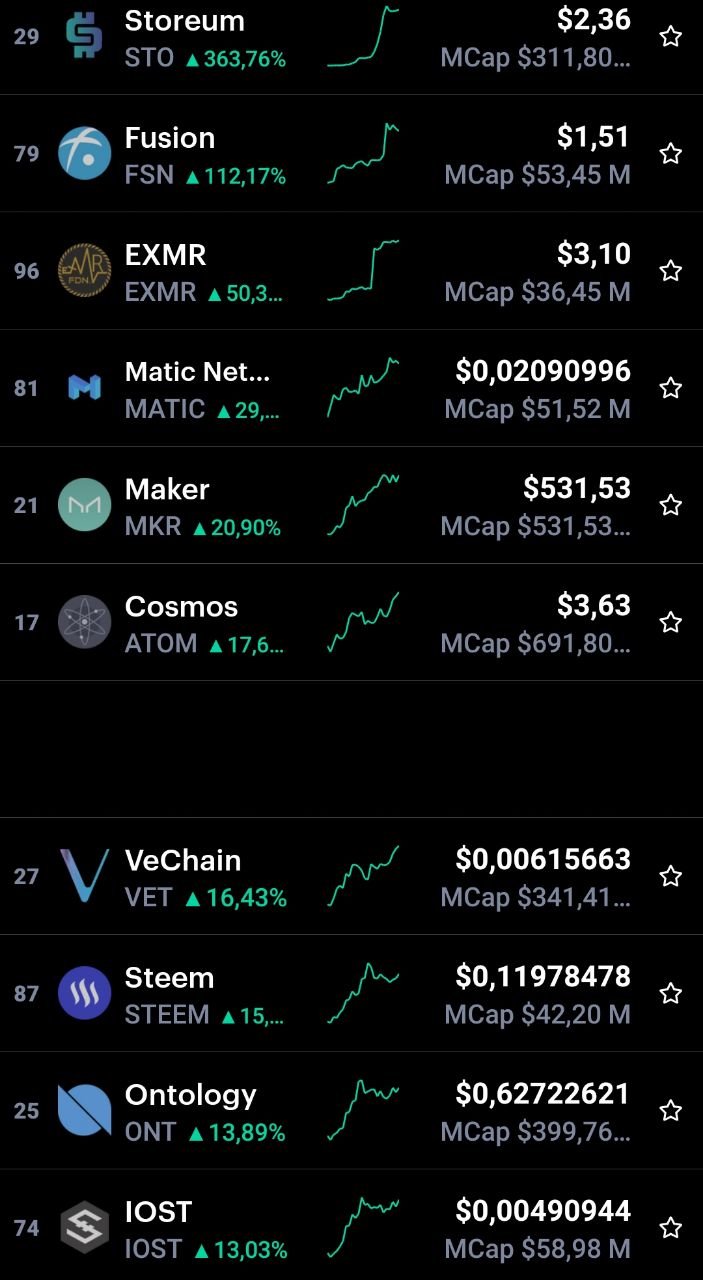Add Maker to favorites
This screenshot has height=1280, width=703.
click(x=671, y=505)
